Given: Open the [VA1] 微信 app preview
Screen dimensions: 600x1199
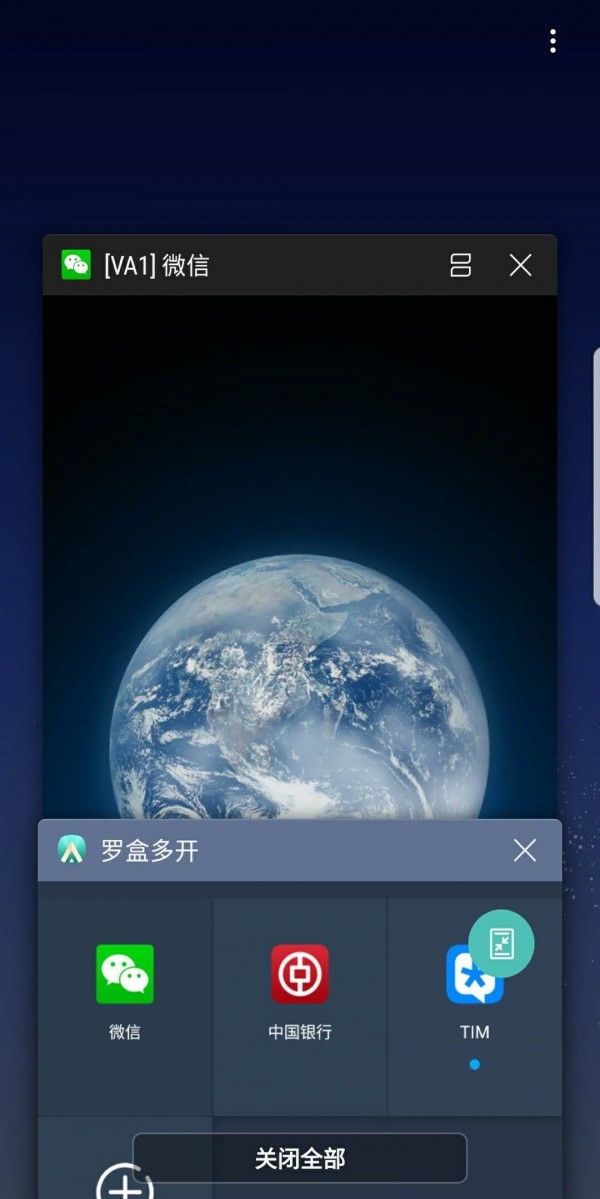Looking at the screenshot, I should click(300, 550).
